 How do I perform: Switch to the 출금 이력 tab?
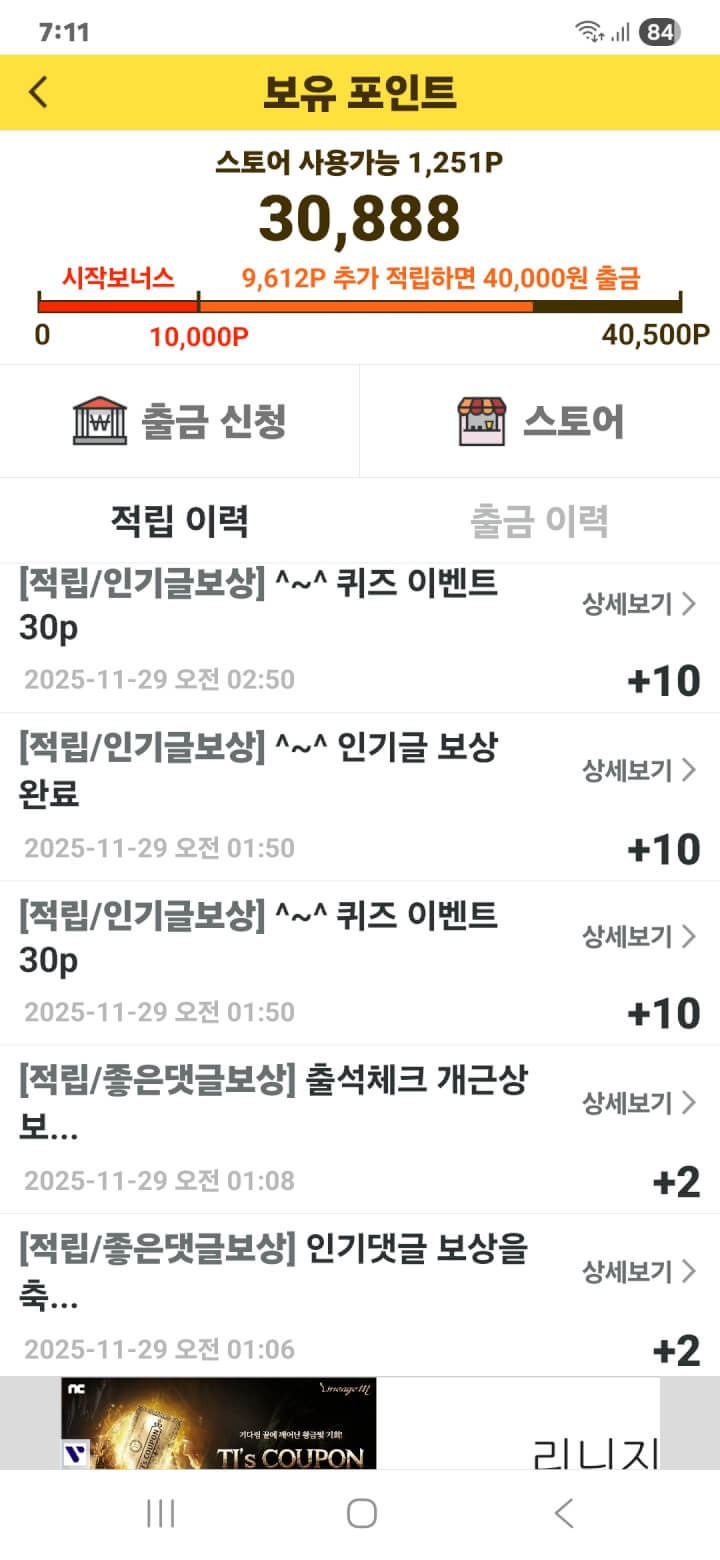coord(540,520)
